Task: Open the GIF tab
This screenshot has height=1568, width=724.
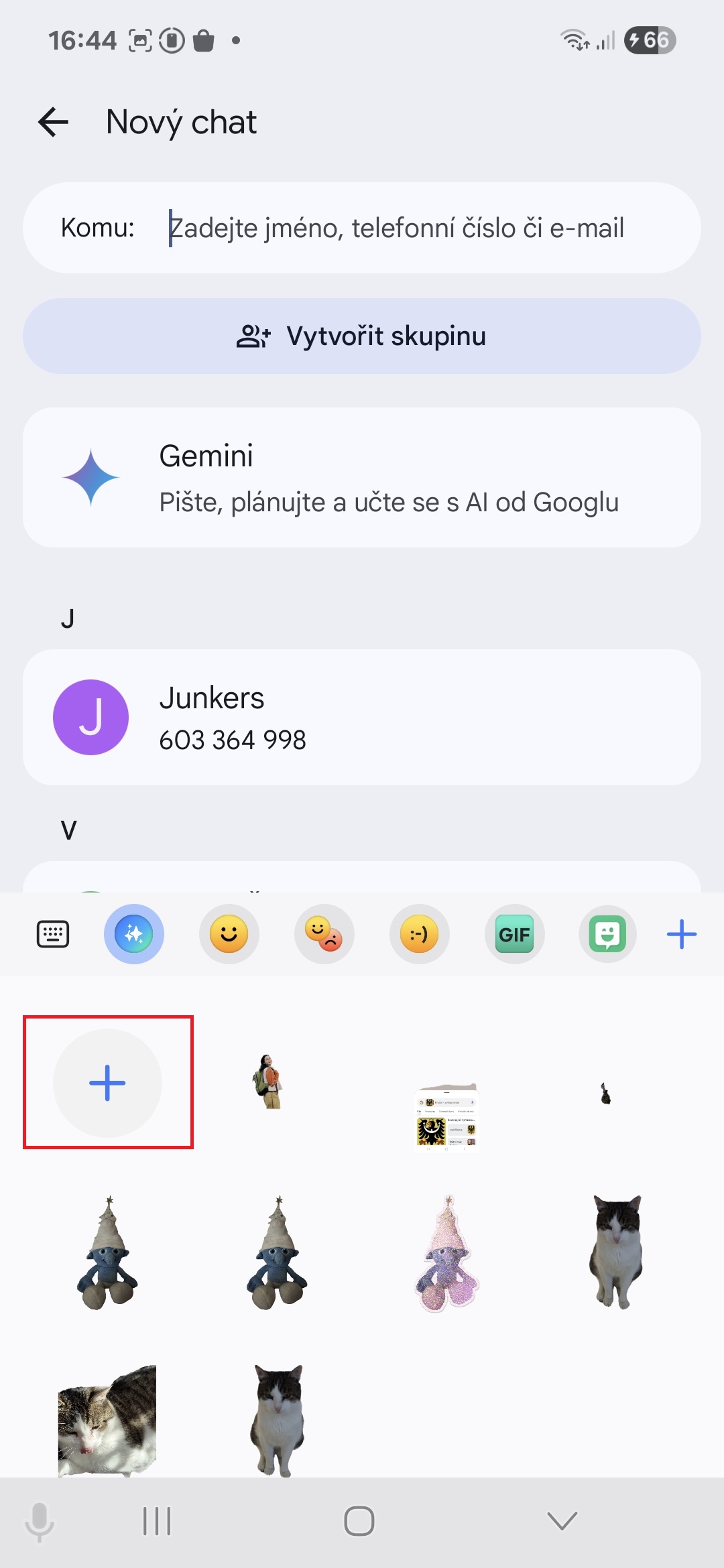Action: click(x=515, y=934)
